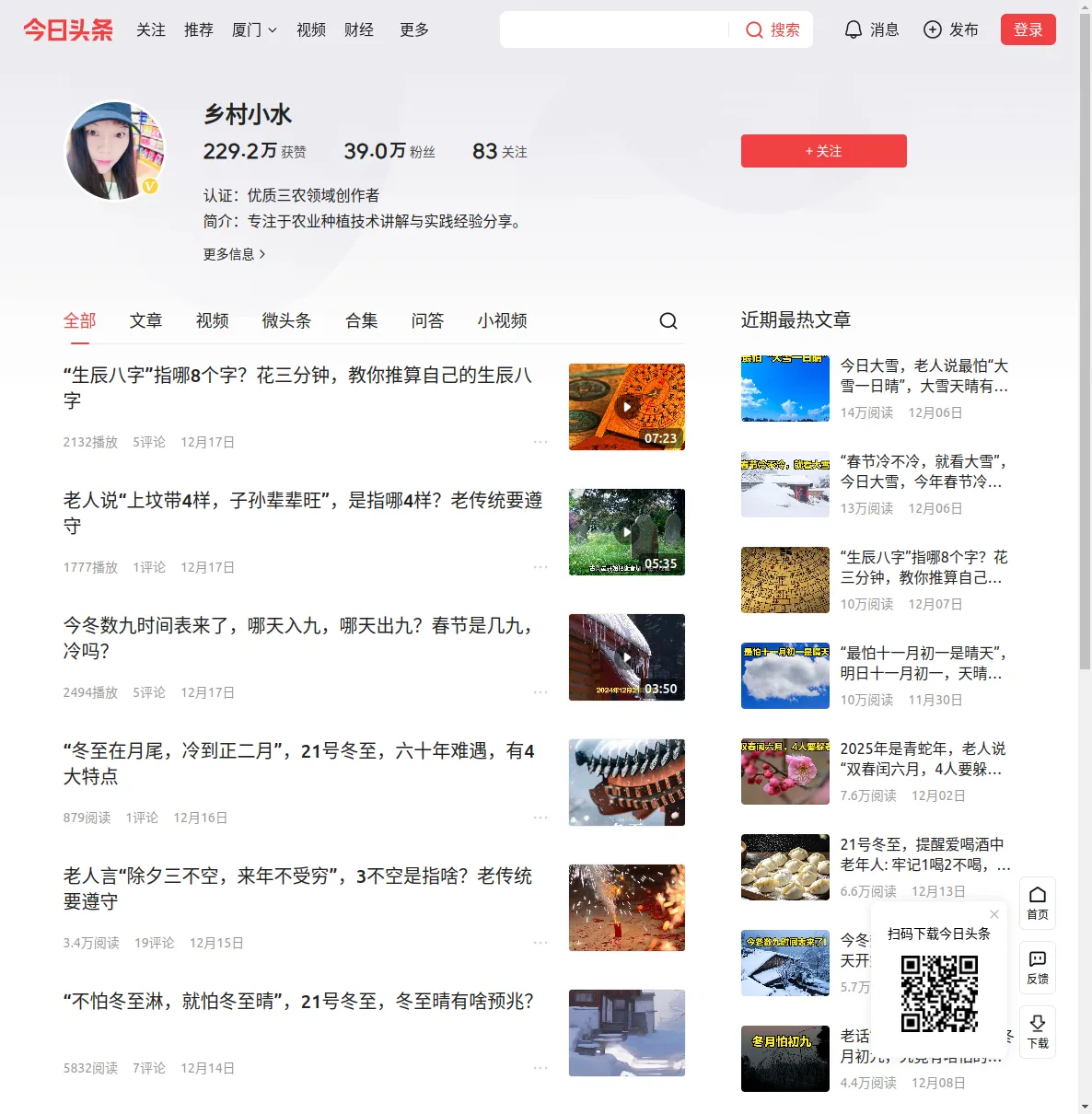Select the 小视频 tab
The image size is (1092, 1114).
[502, 320]
